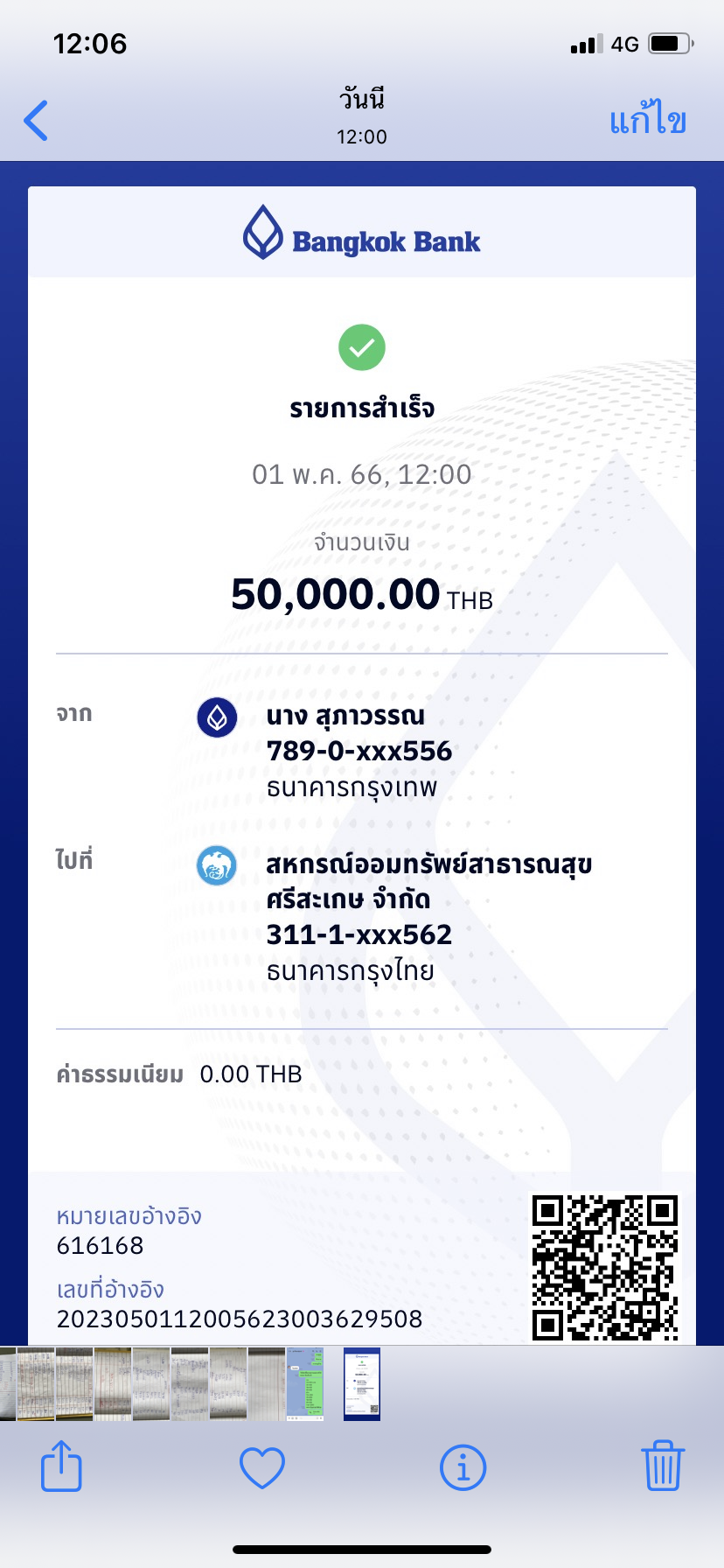724x1568 pixels.
Task: Delete this photo with the trash icon
Action: click(662, 1467)
